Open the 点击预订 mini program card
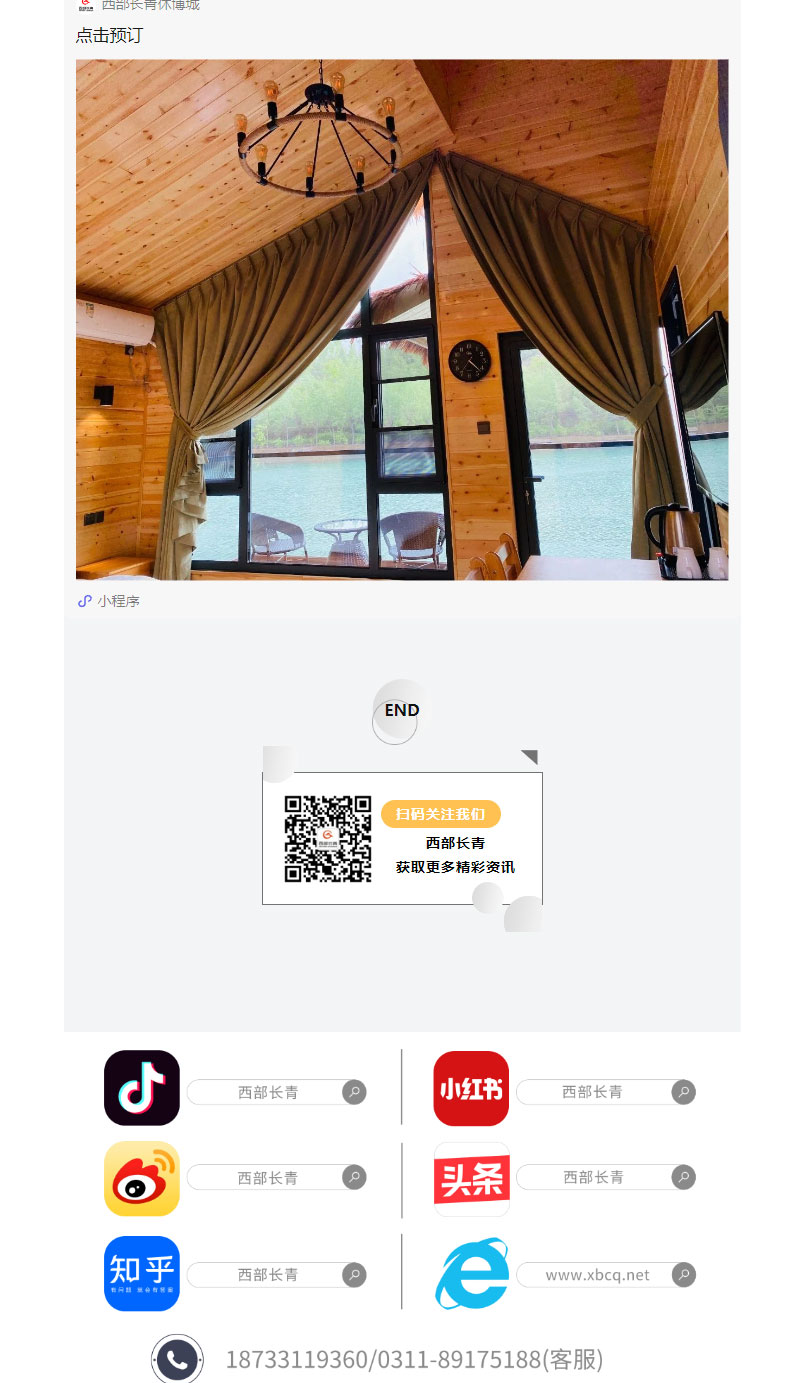This screenshot has width=804, height=1383. (401, 320)
